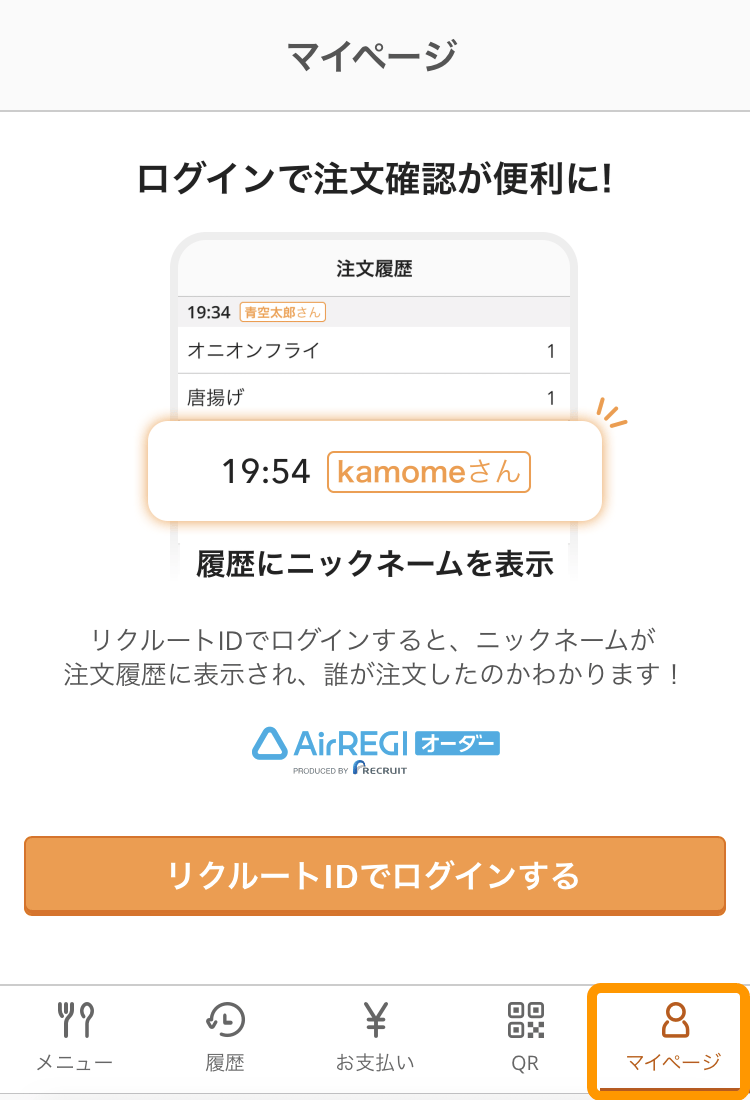750x1100 pixels.
Task: Click the 履歴にニックネームを表示 caption
Action: [x=374, y=564]
